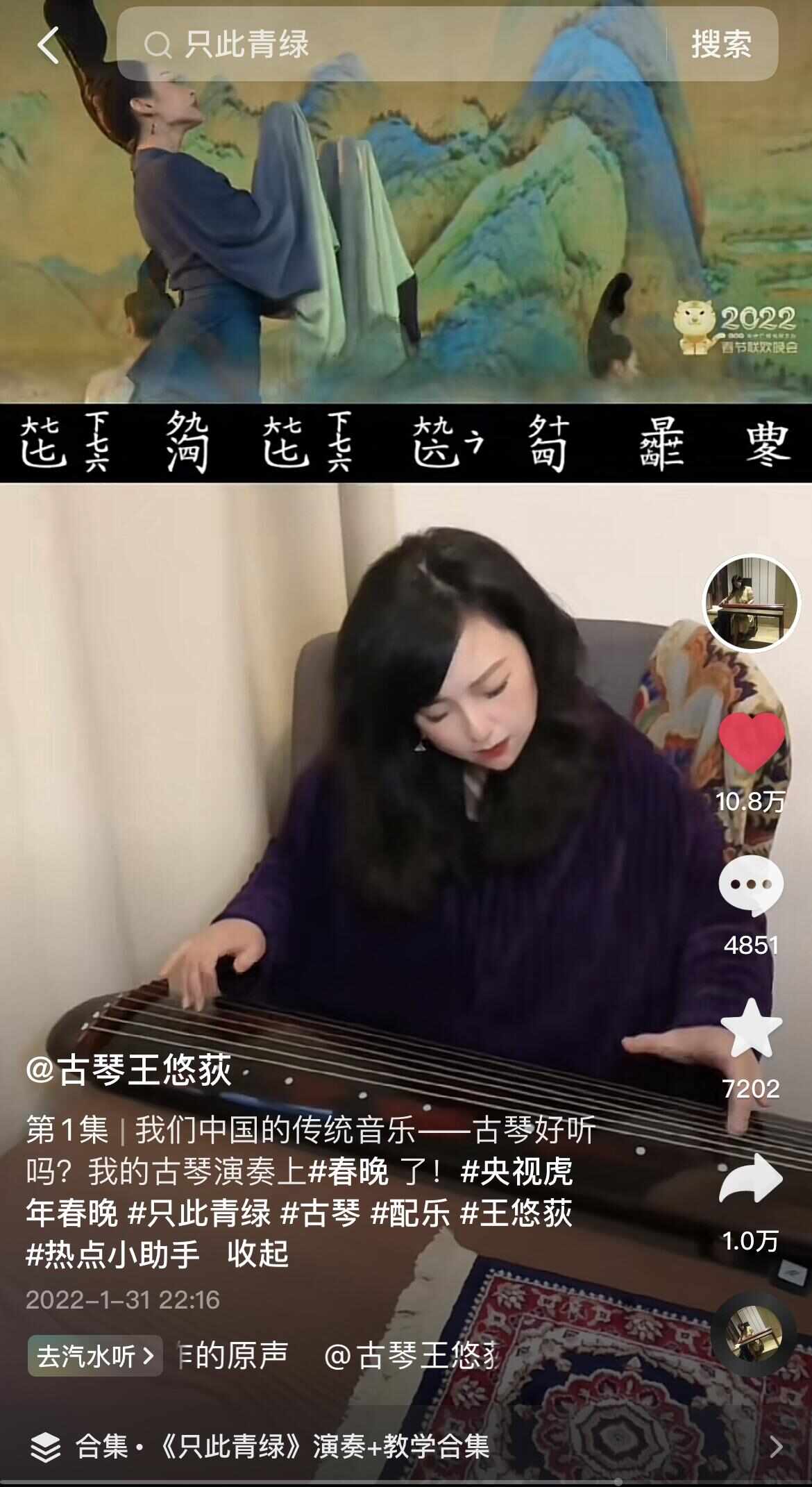
Task: Tap the search field showing 只此青绿
Action: [x=391, y=44]
